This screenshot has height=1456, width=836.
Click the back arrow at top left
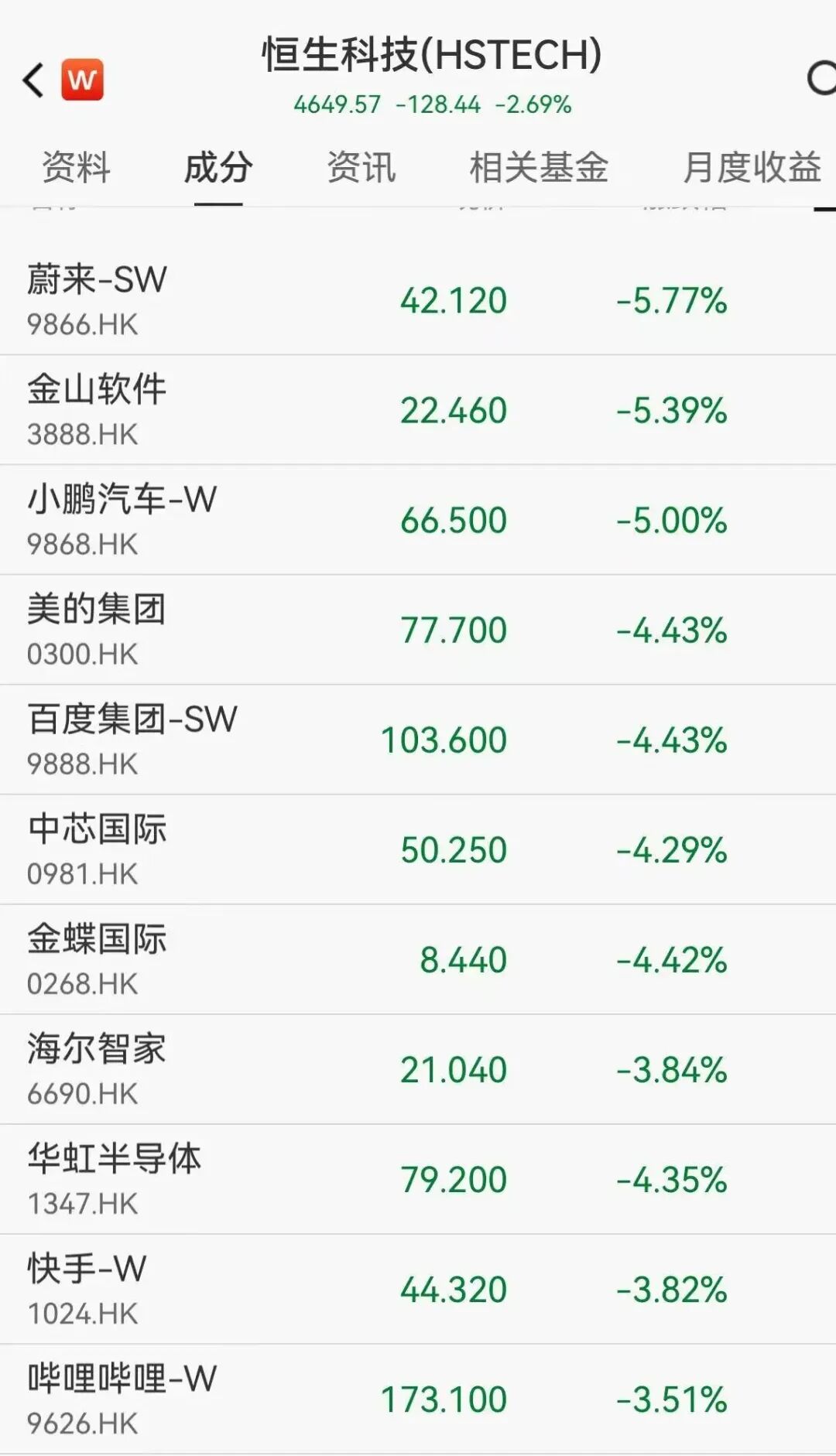[31, 81]
